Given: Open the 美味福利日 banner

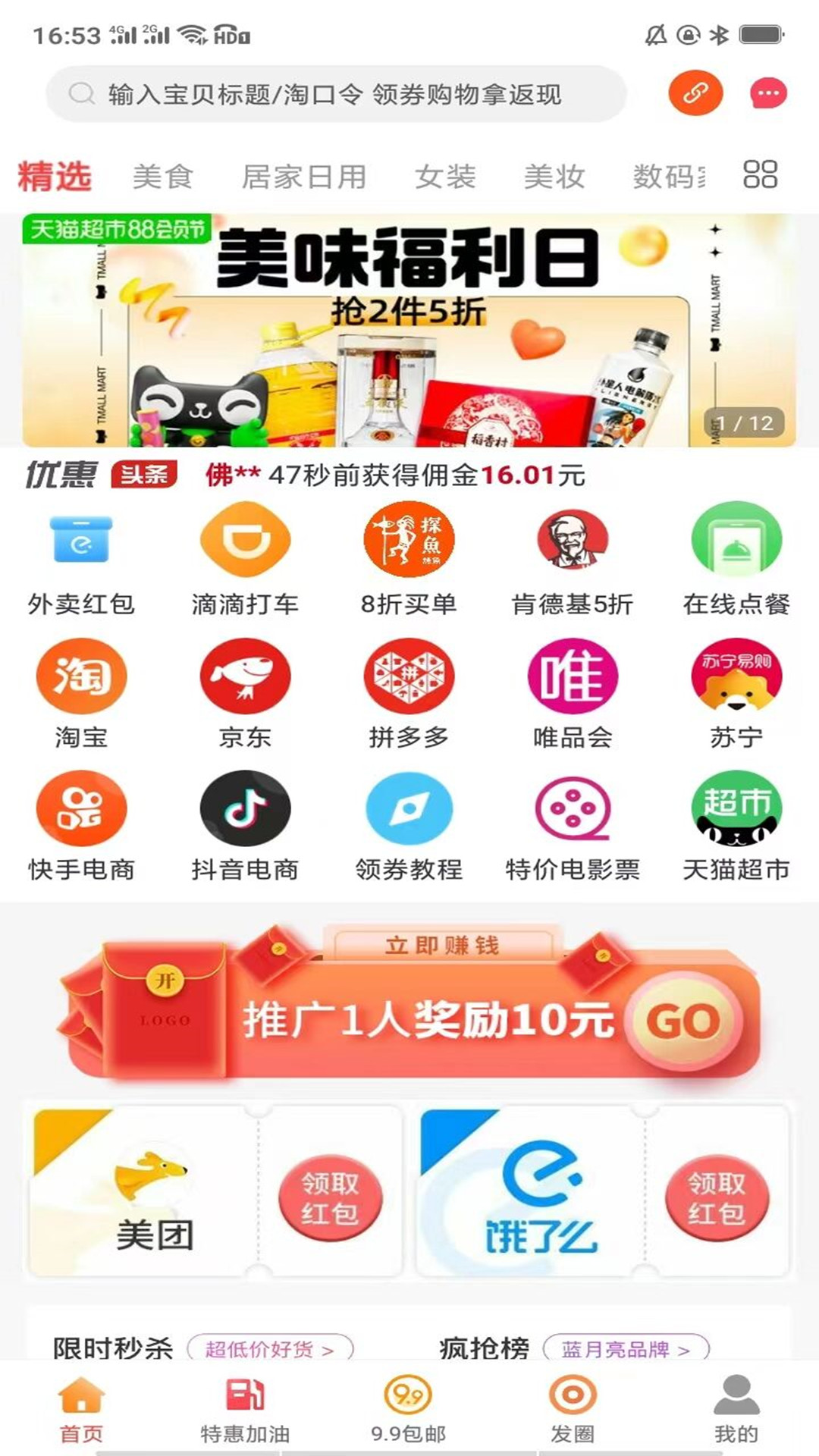Looking at the screenshot, I should 409,331.
